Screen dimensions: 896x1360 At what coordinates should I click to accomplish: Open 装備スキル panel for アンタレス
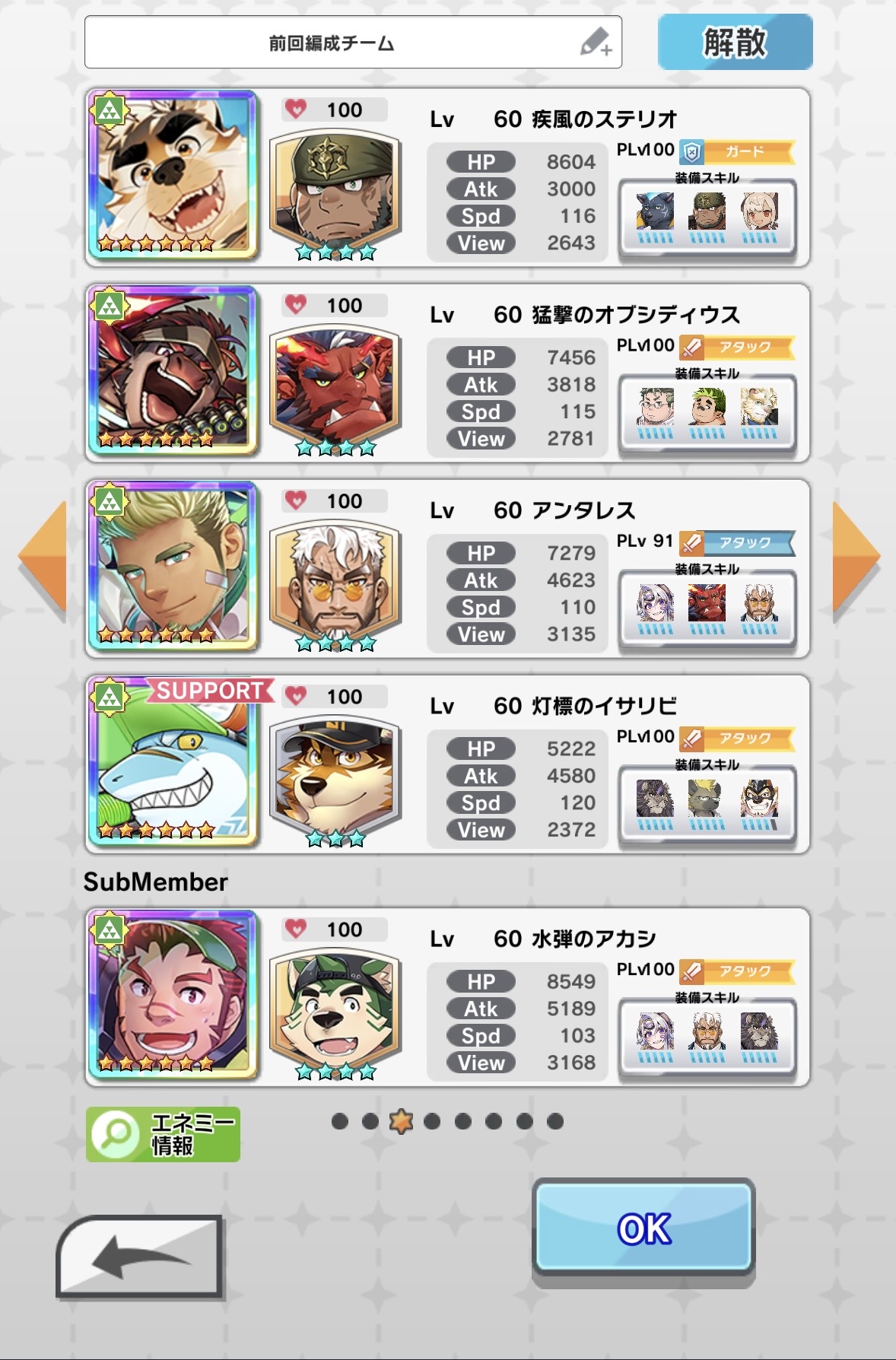[707, 607]
